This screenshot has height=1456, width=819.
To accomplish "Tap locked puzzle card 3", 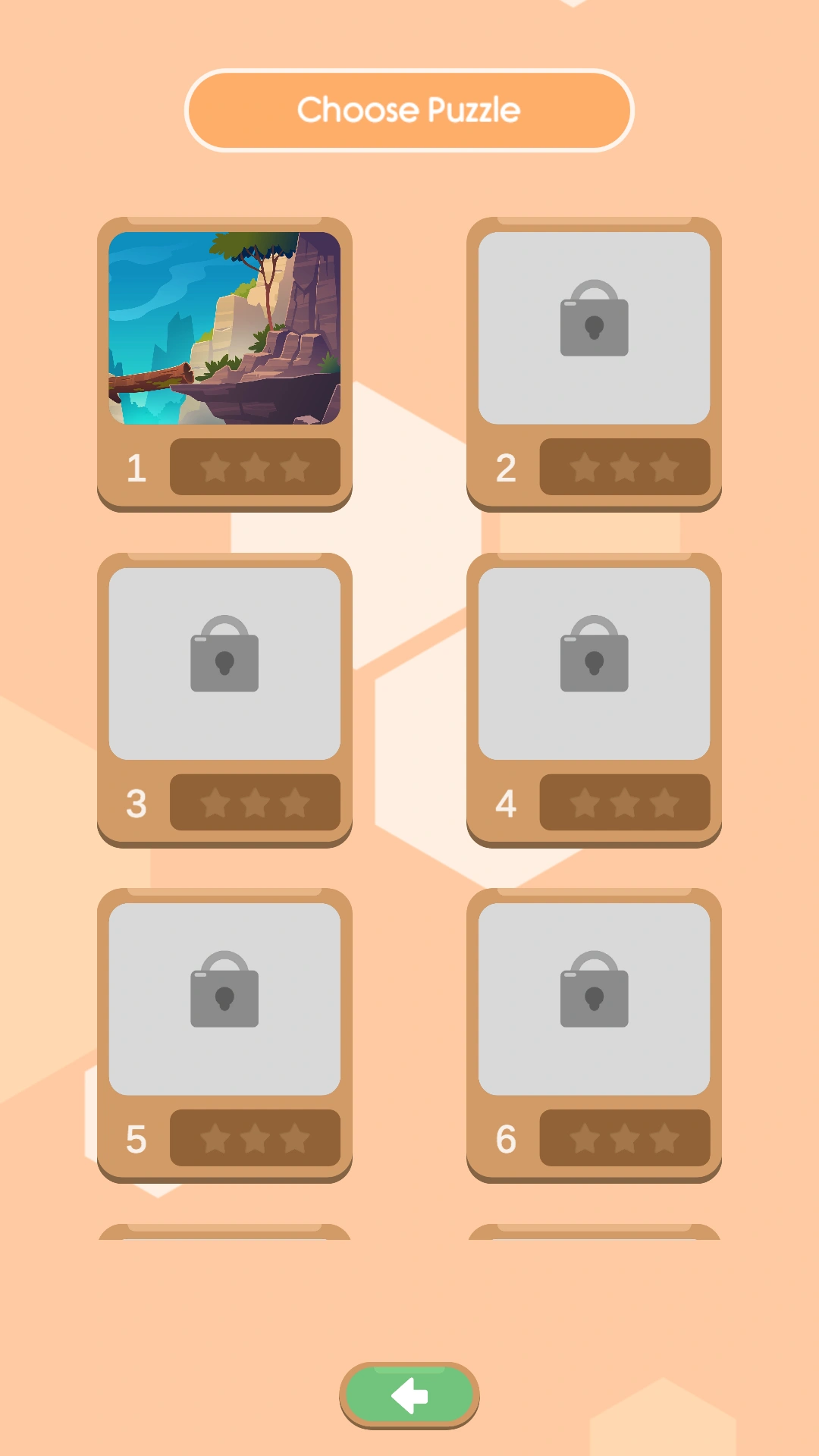I will [224, 664].
